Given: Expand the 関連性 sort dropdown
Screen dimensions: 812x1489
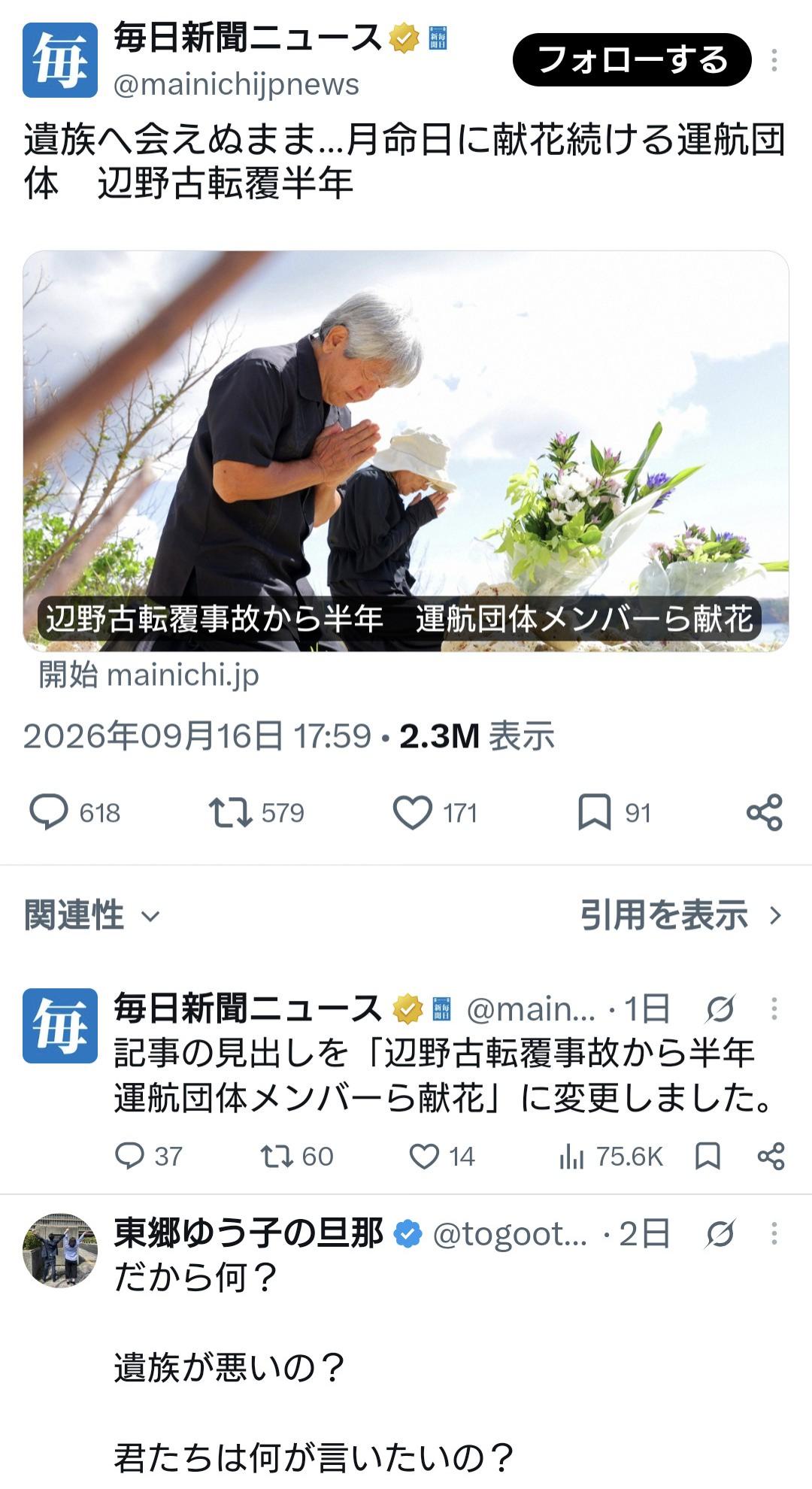Looking at the screenshot, I should click(x=92, y=915).
